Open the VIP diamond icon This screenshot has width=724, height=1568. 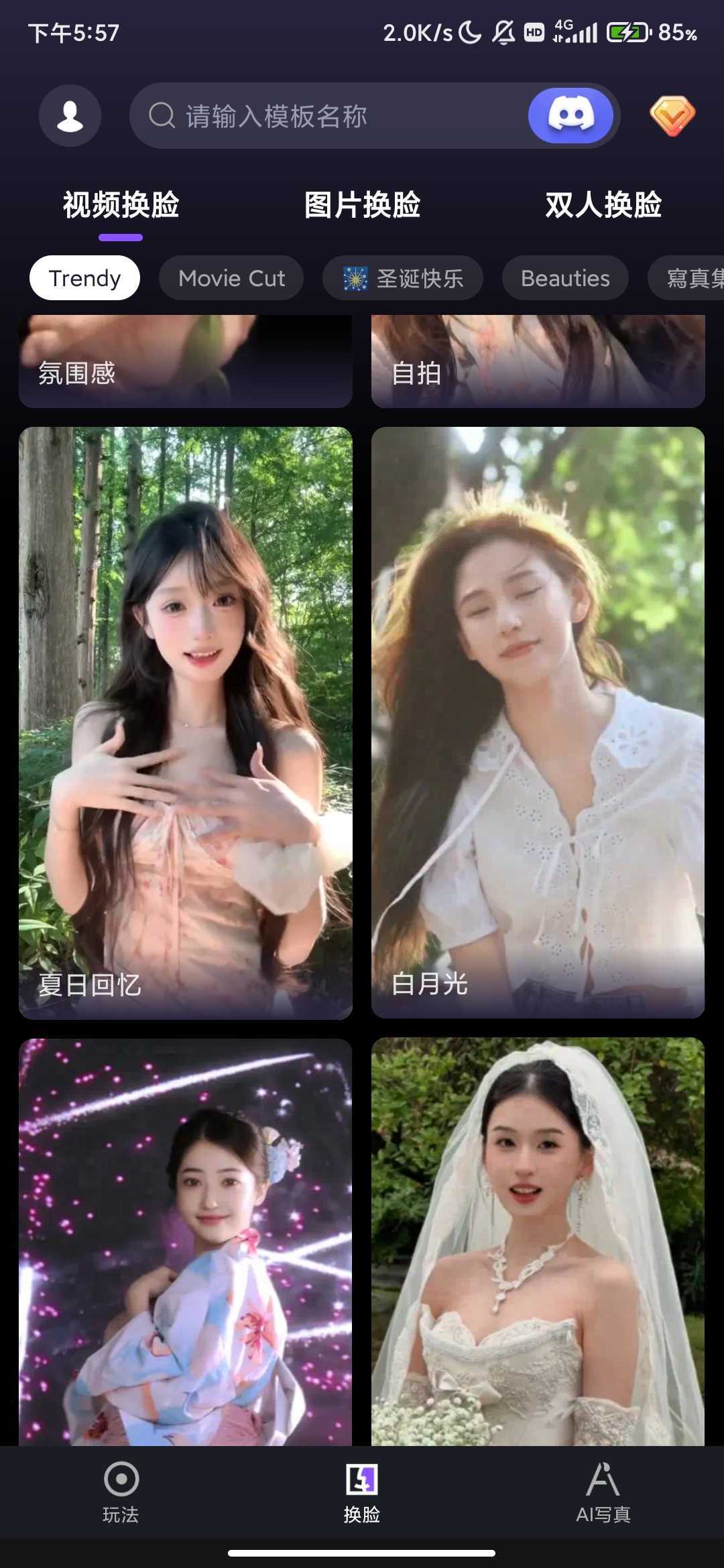pyautogui.click(x=672, y=116)
